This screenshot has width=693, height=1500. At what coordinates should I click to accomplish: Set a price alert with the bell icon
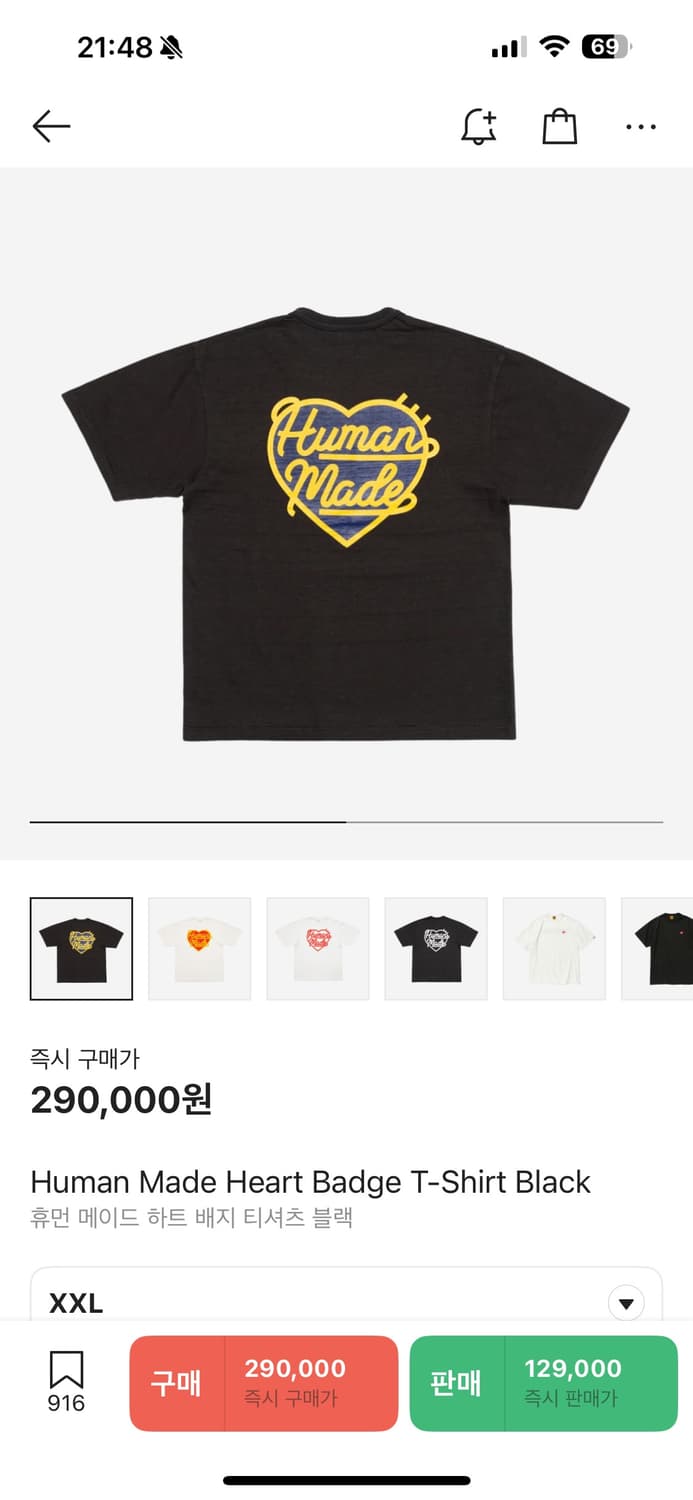click(479, 127)
